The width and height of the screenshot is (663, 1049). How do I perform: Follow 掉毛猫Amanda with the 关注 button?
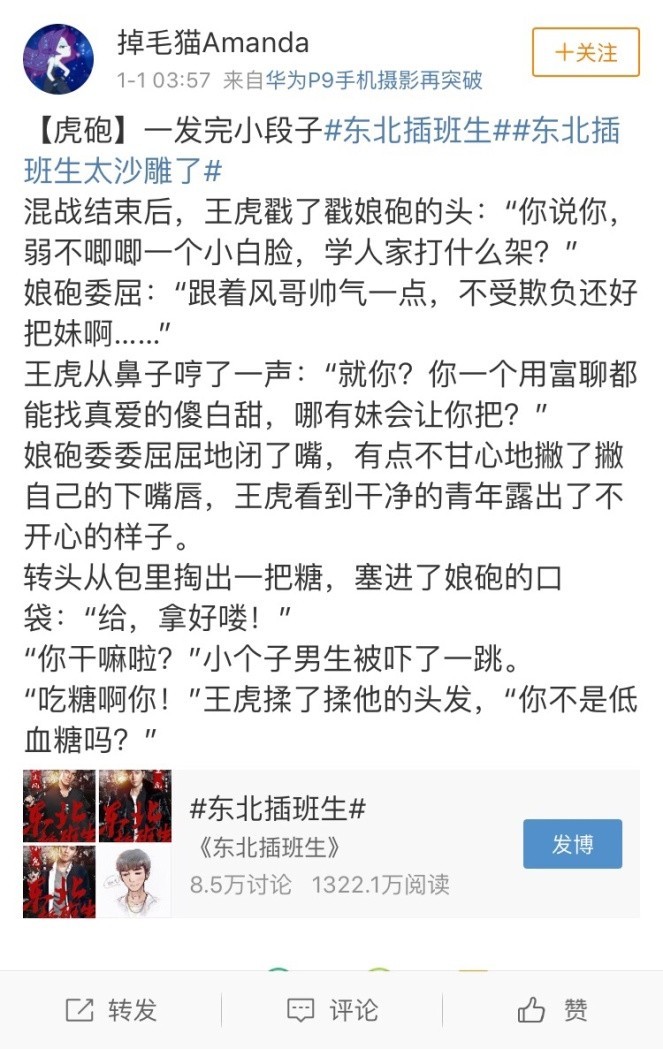point(585,53)
